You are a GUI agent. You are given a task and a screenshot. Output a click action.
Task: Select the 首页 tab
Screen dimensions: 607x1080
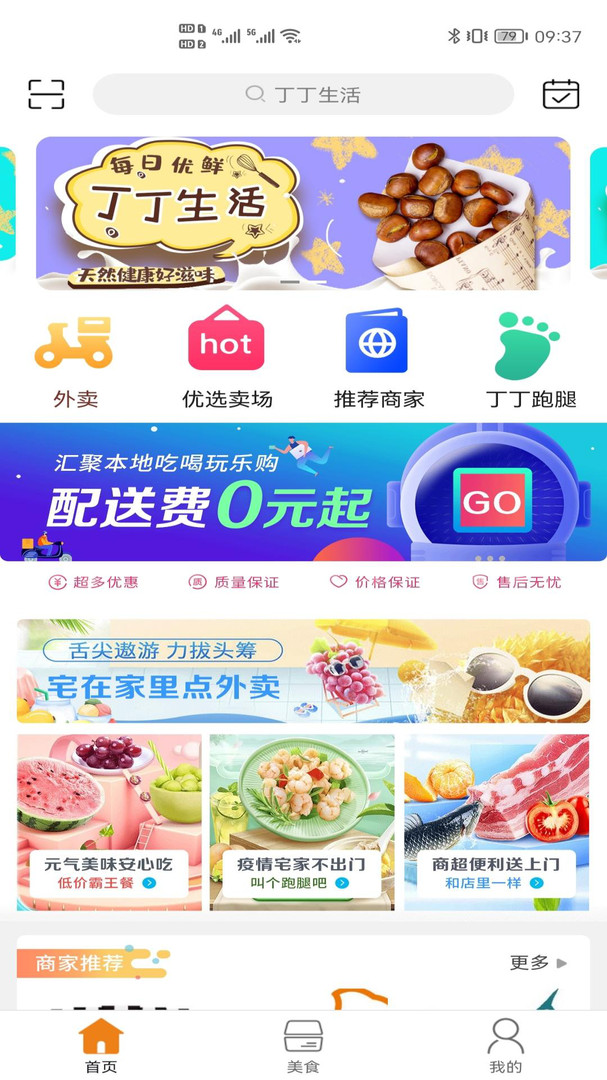pyautogui.click(x=101, y=1046)
